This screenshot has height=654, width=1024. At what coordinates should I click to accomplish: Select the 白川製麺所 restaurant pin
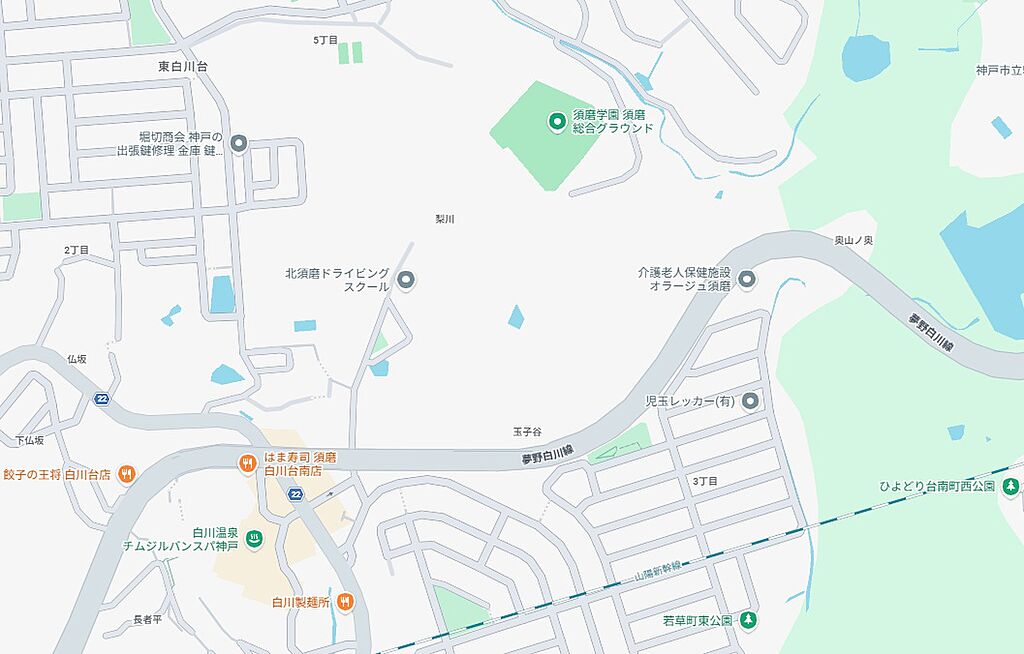click(345, 601)
